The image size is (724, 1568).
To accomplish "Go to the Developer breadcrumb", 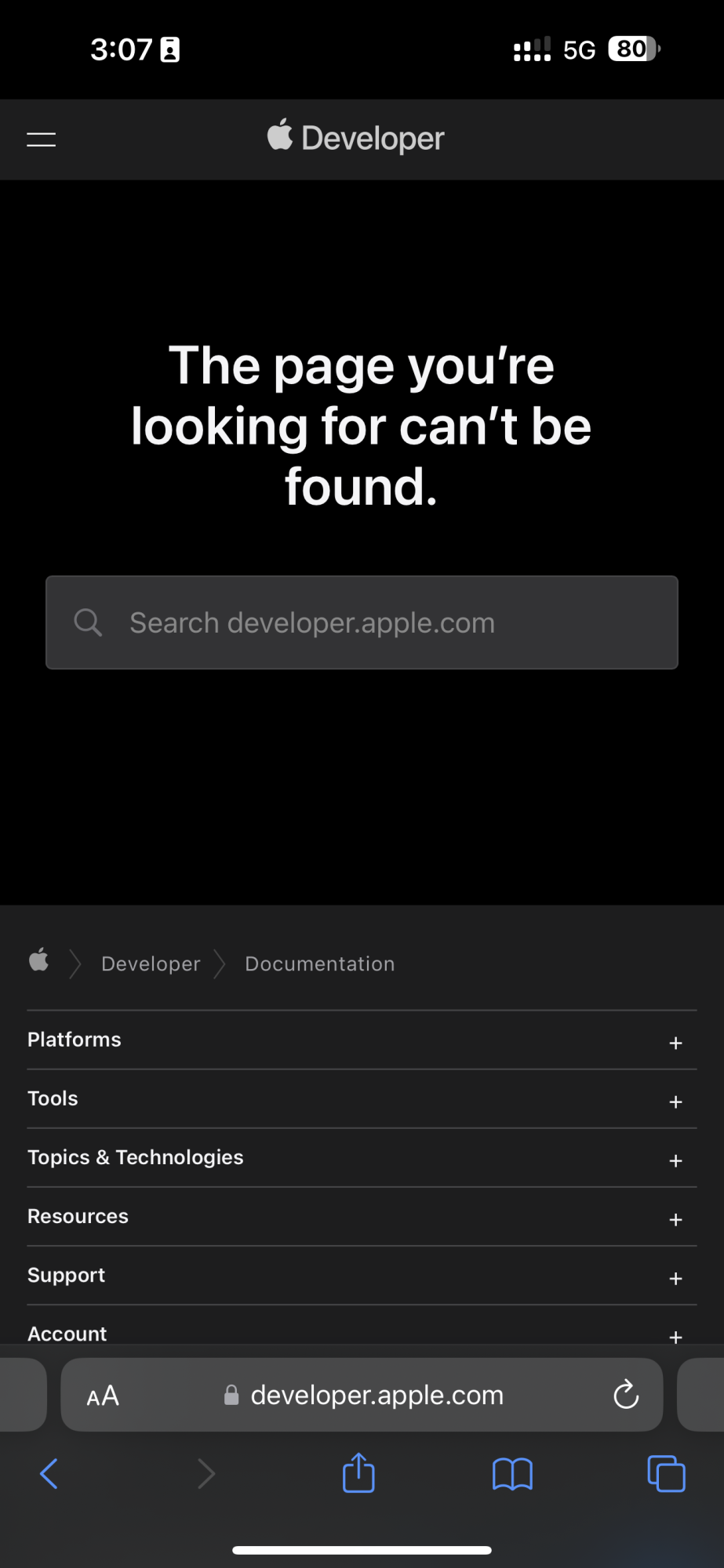I will tap(151, 964).
